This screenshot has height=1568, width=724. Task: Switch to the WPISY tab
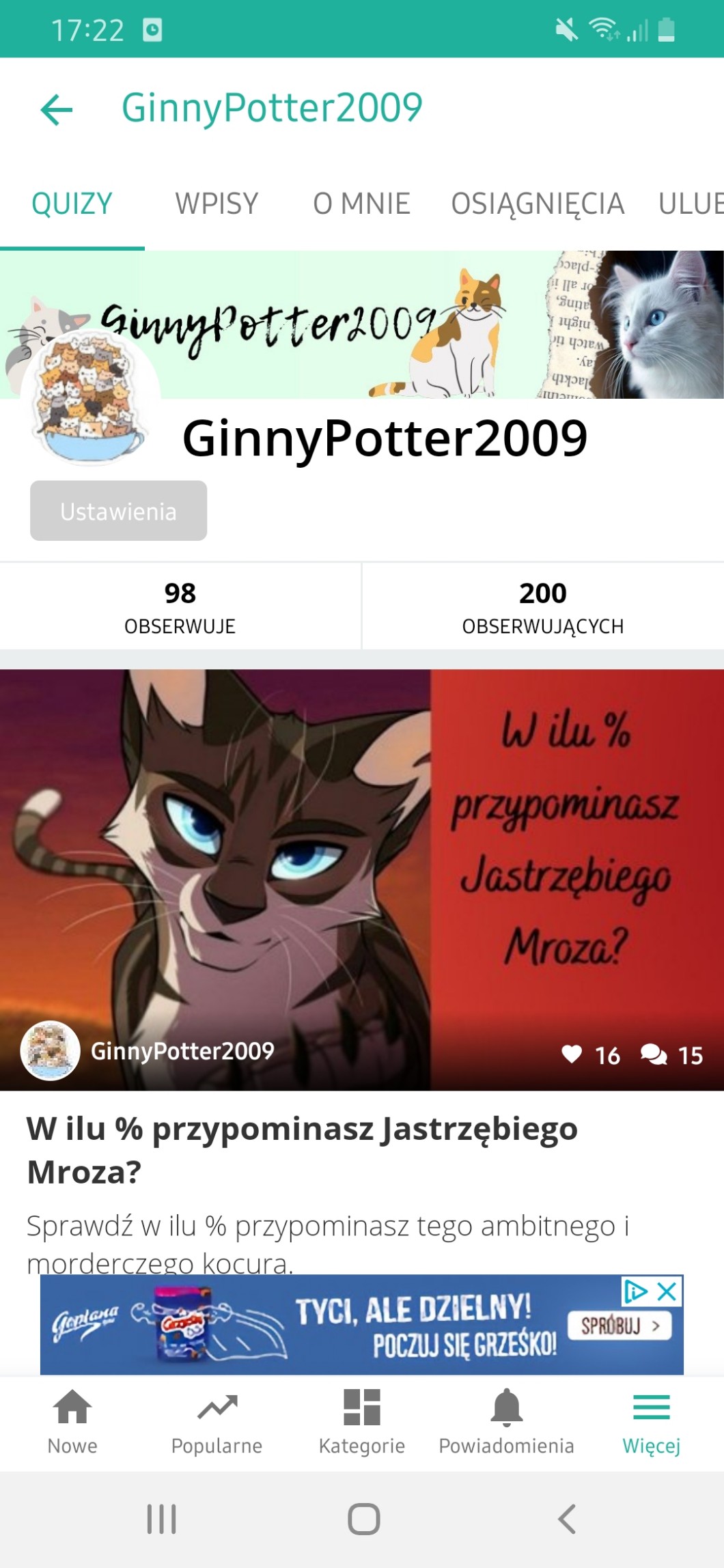pos(217,204)
